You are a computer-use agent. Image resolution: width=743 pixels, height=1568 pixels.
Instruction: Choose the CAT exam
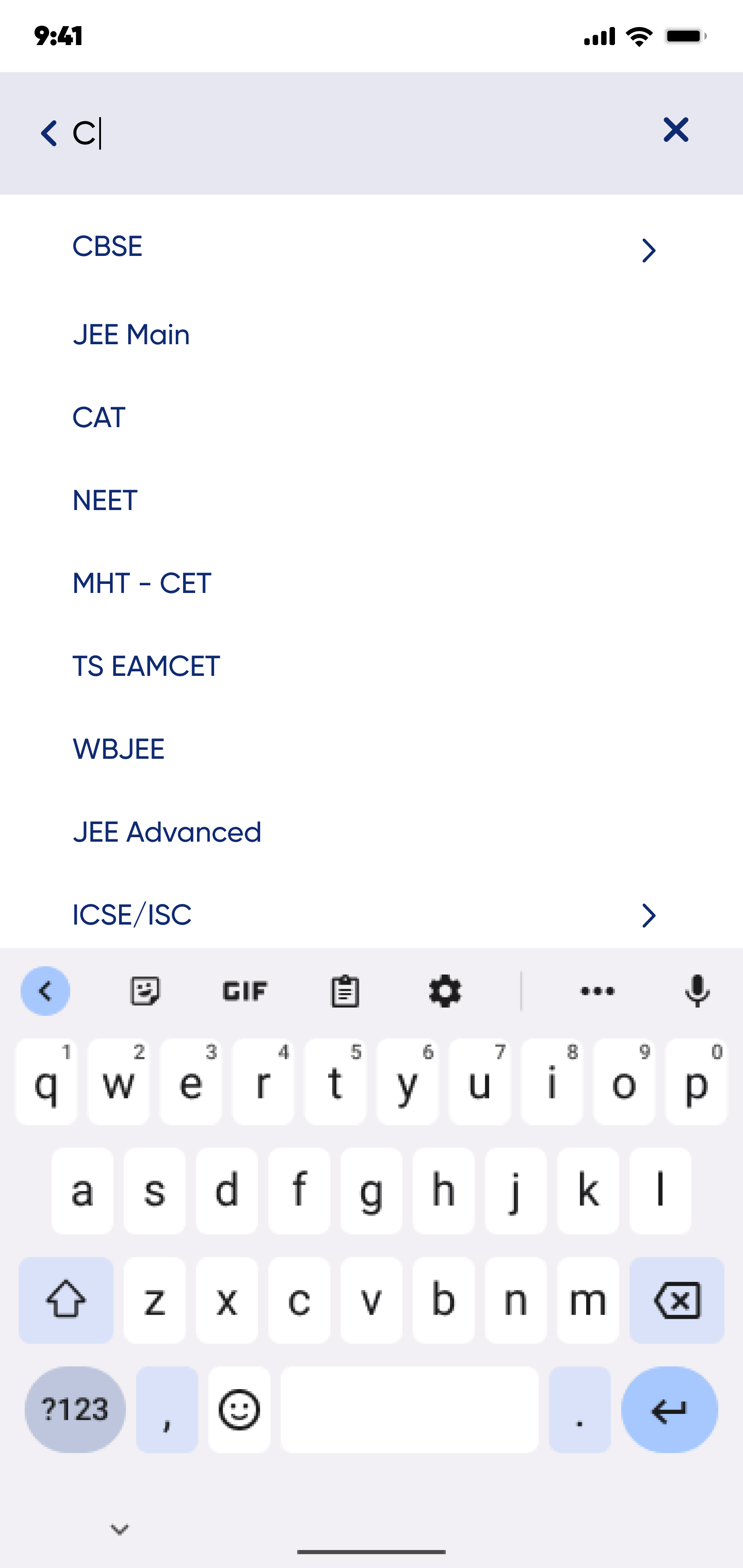371,418
